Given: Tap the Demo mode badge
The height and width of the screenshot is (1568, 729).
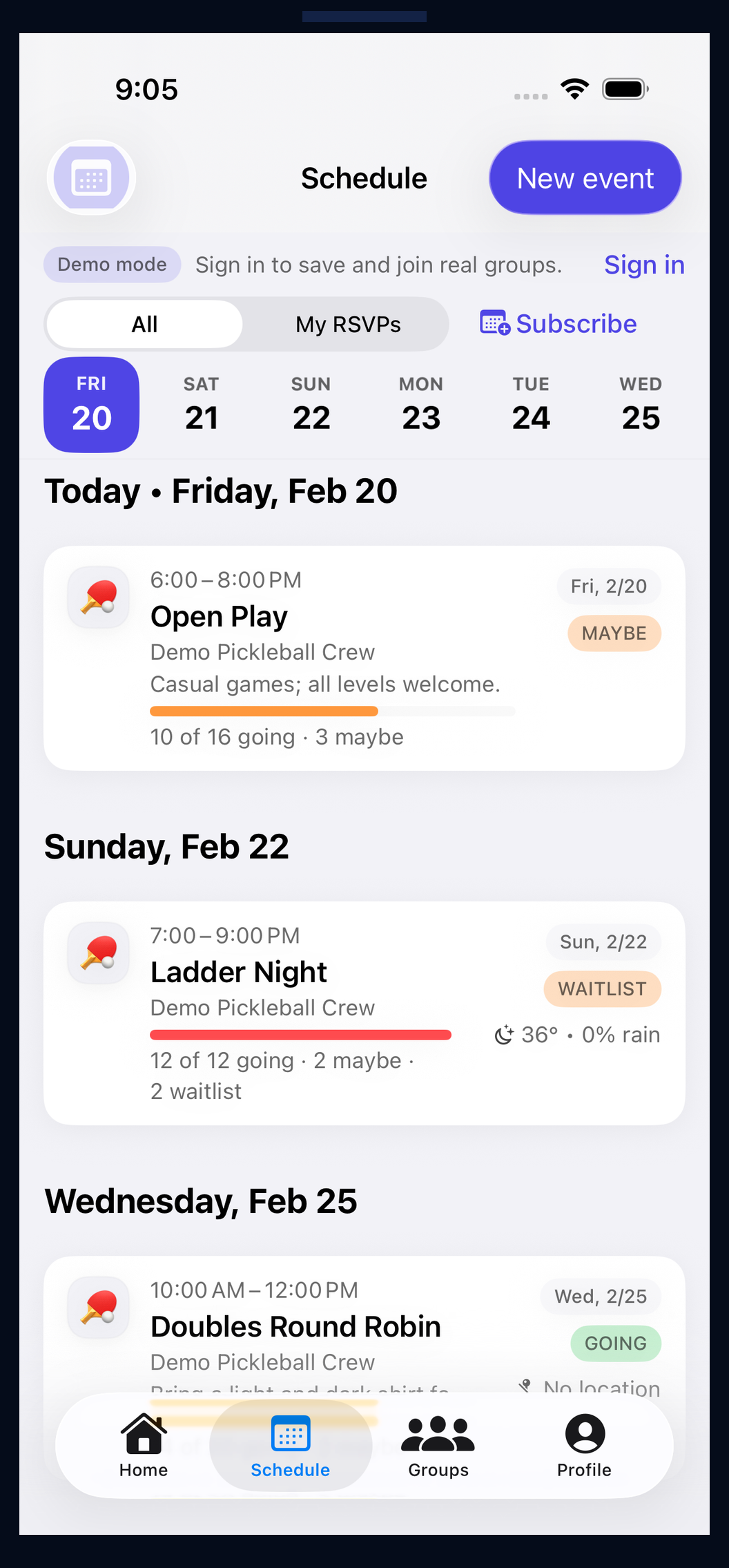Looking at the screenshot, I should (112, 264).
